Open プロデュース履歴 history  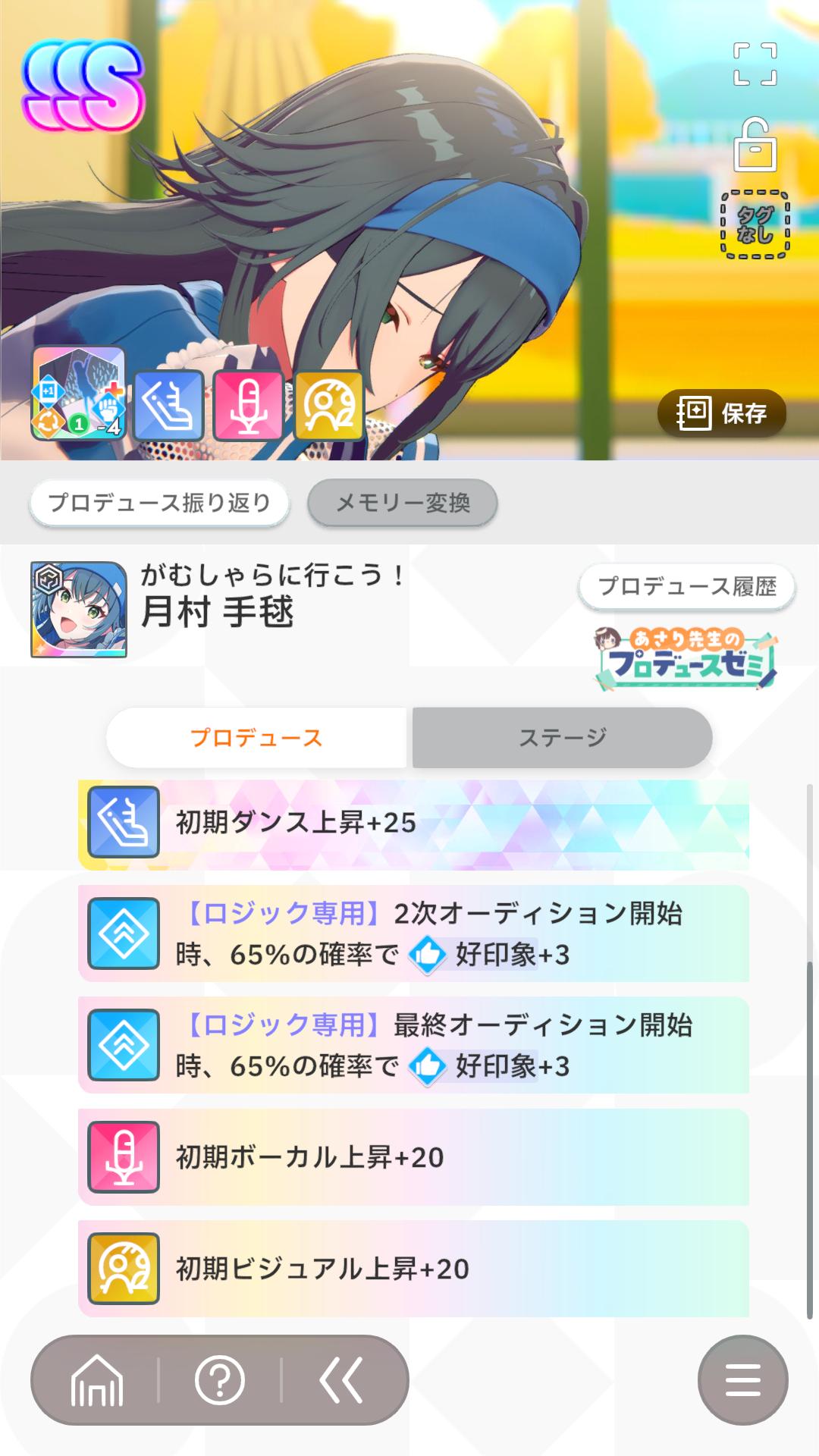(x=686, y=586)
